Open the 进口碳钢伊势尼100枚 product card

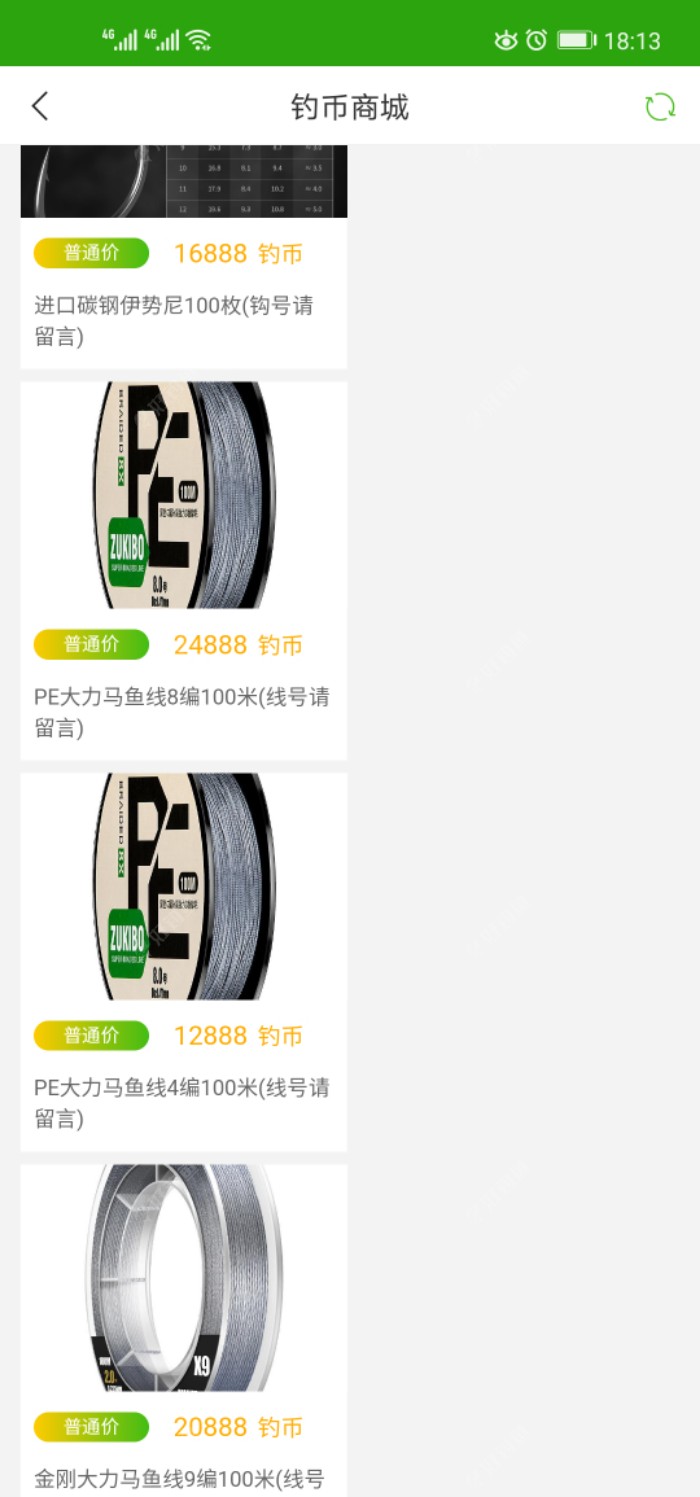click(183, 290)
